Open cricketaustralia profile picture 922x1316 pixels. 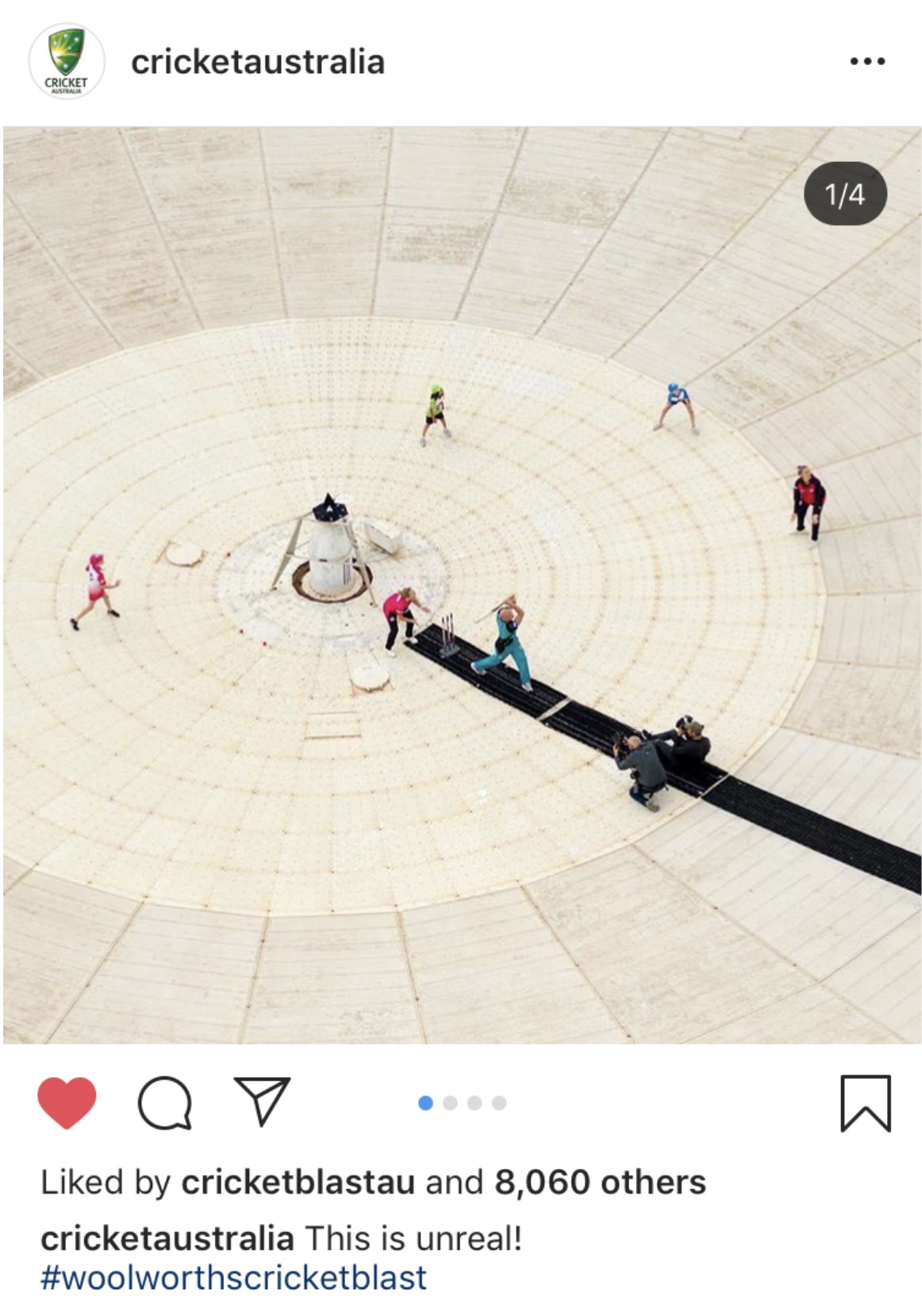coord(67,61)
